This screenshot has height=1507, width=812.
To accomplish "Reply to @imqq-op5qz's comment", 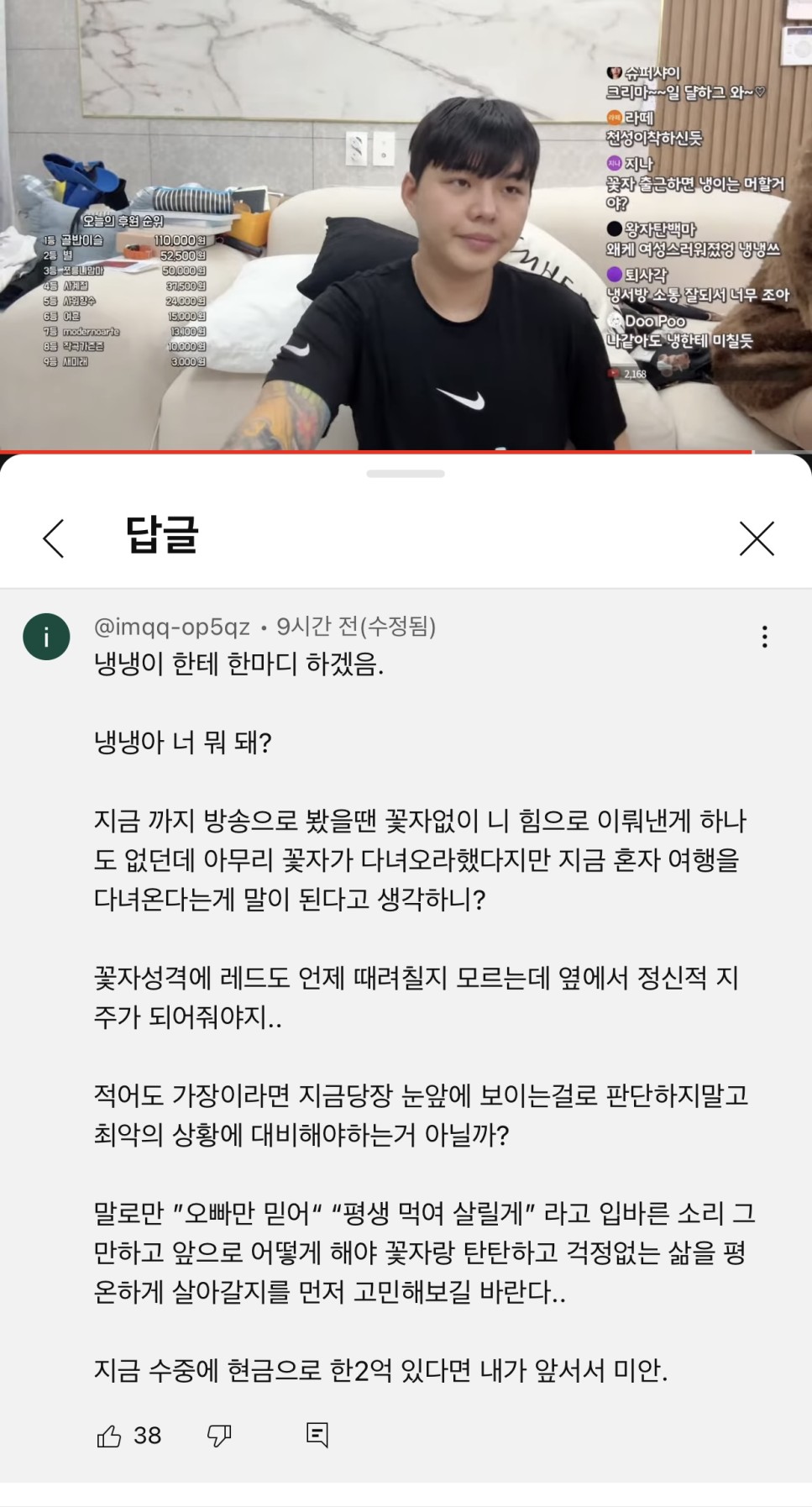I will click(317, 1435).
